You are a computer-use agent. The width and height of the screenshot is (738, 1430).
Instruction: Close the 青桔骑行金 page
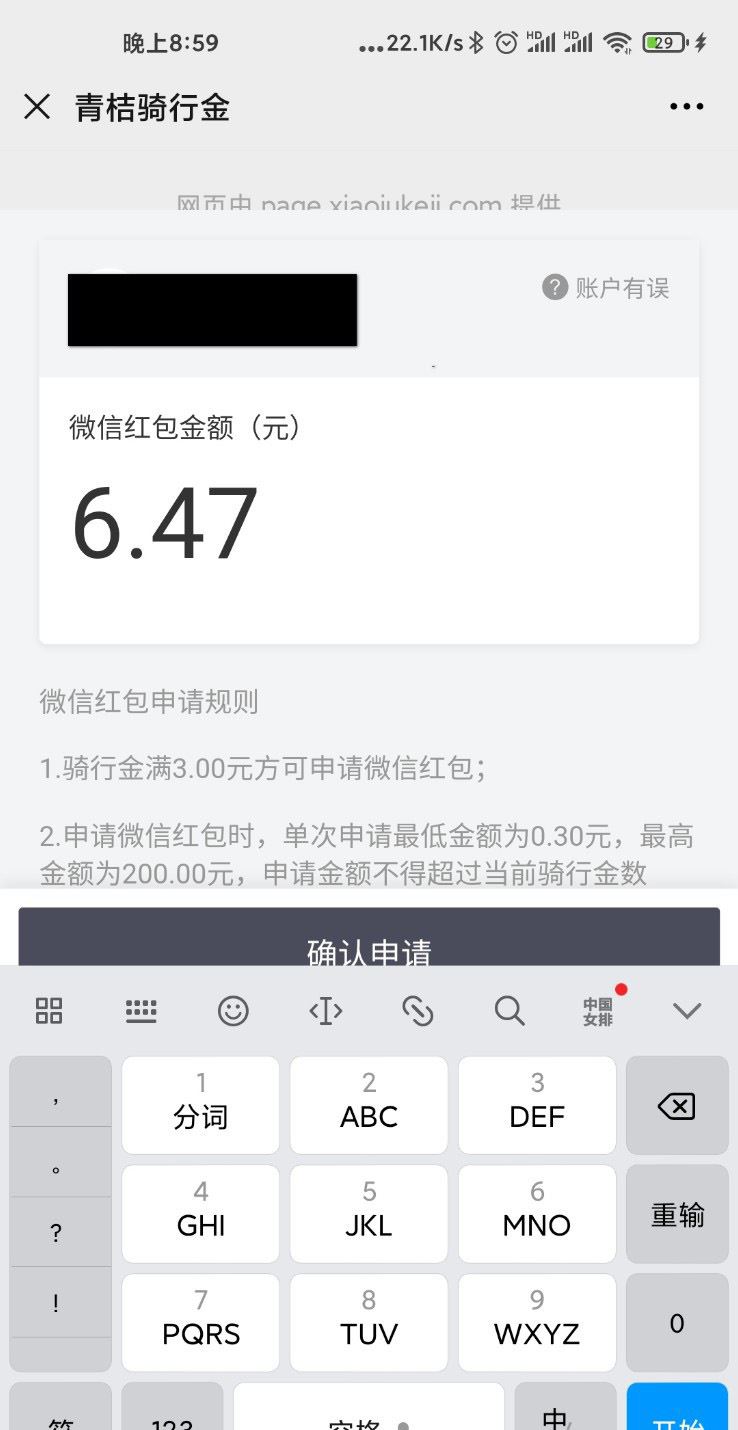(37, 107)
